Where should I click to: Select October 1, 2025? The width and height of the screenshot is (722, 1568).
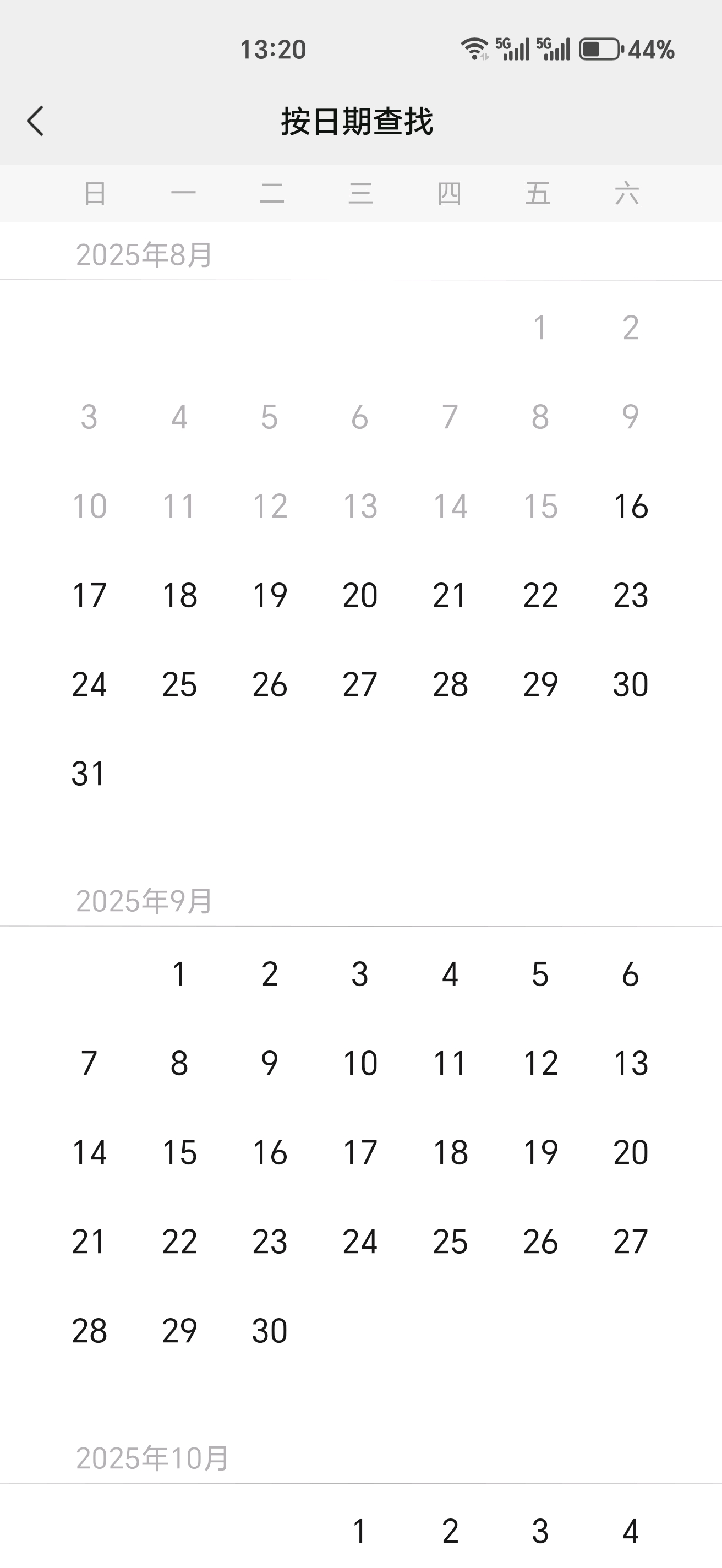tap(360, 1531)
